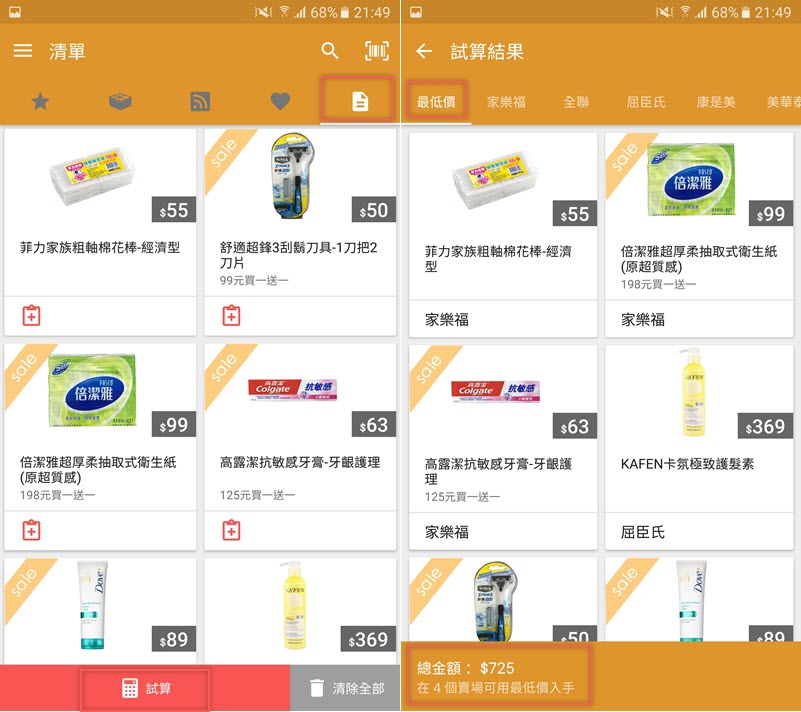
Task: Launch the barcode scanner
Action: pos(376,51)
